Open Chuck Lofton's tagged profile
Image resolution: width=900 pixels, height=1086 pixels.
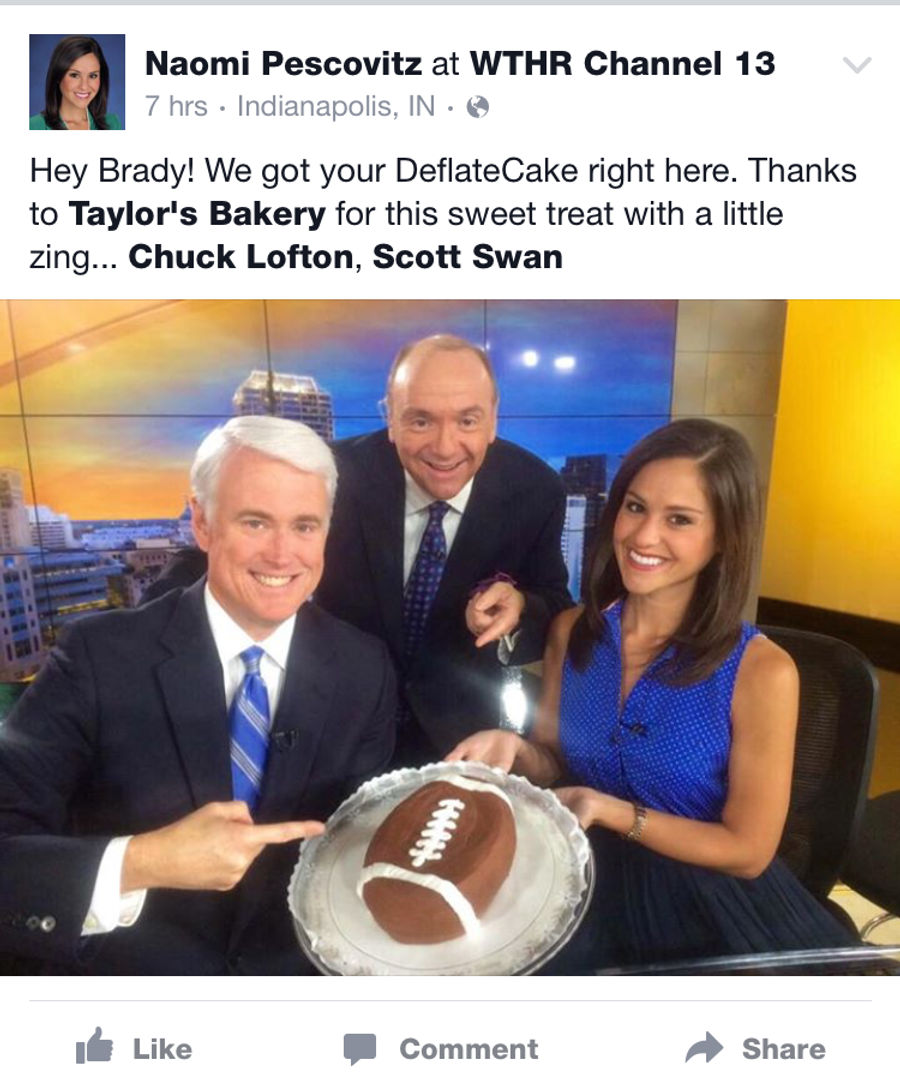pyautogui.click(x=241, y=257)
